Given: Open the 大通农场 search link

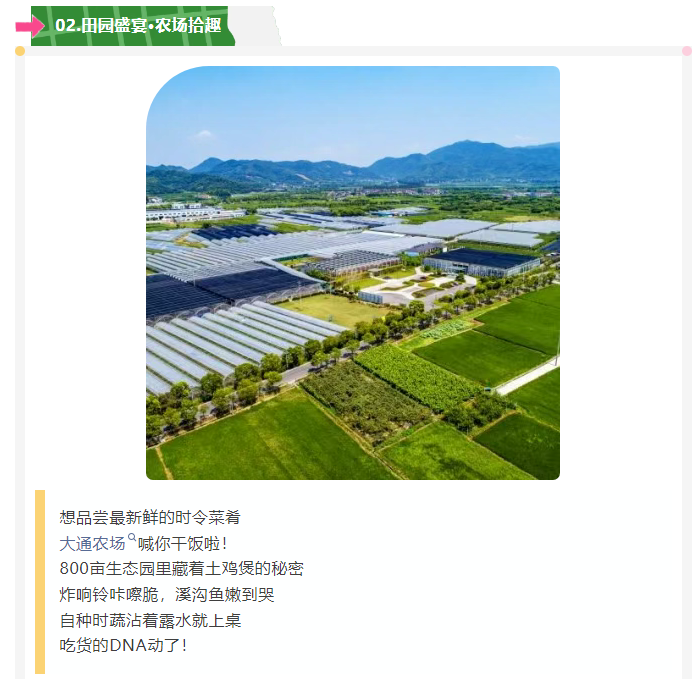Looking at the screenshot, I should [94, 543].
